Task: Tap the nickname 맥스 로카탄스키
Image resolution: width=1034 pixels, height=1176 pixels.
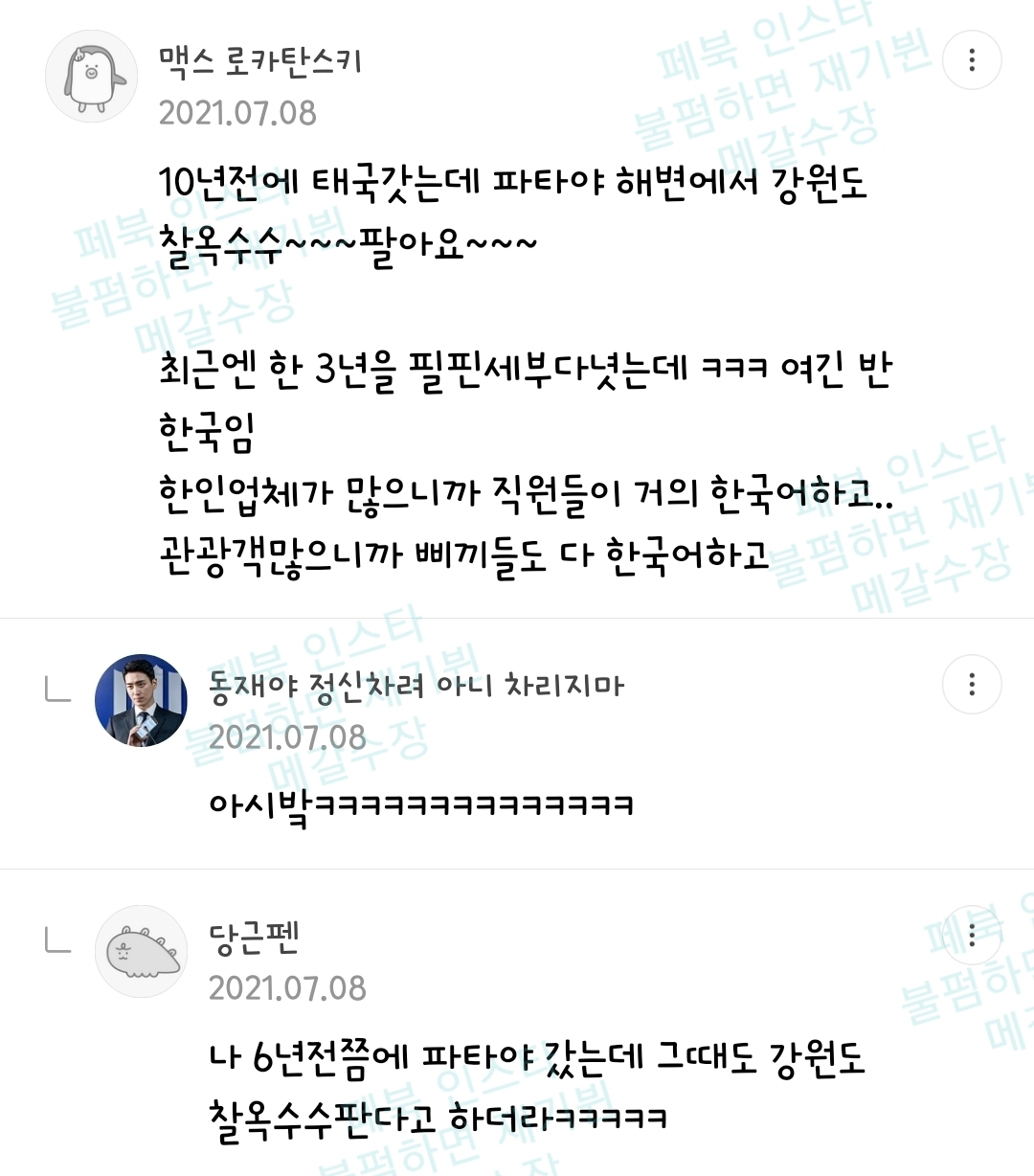Action: click(x=260, y=61)
